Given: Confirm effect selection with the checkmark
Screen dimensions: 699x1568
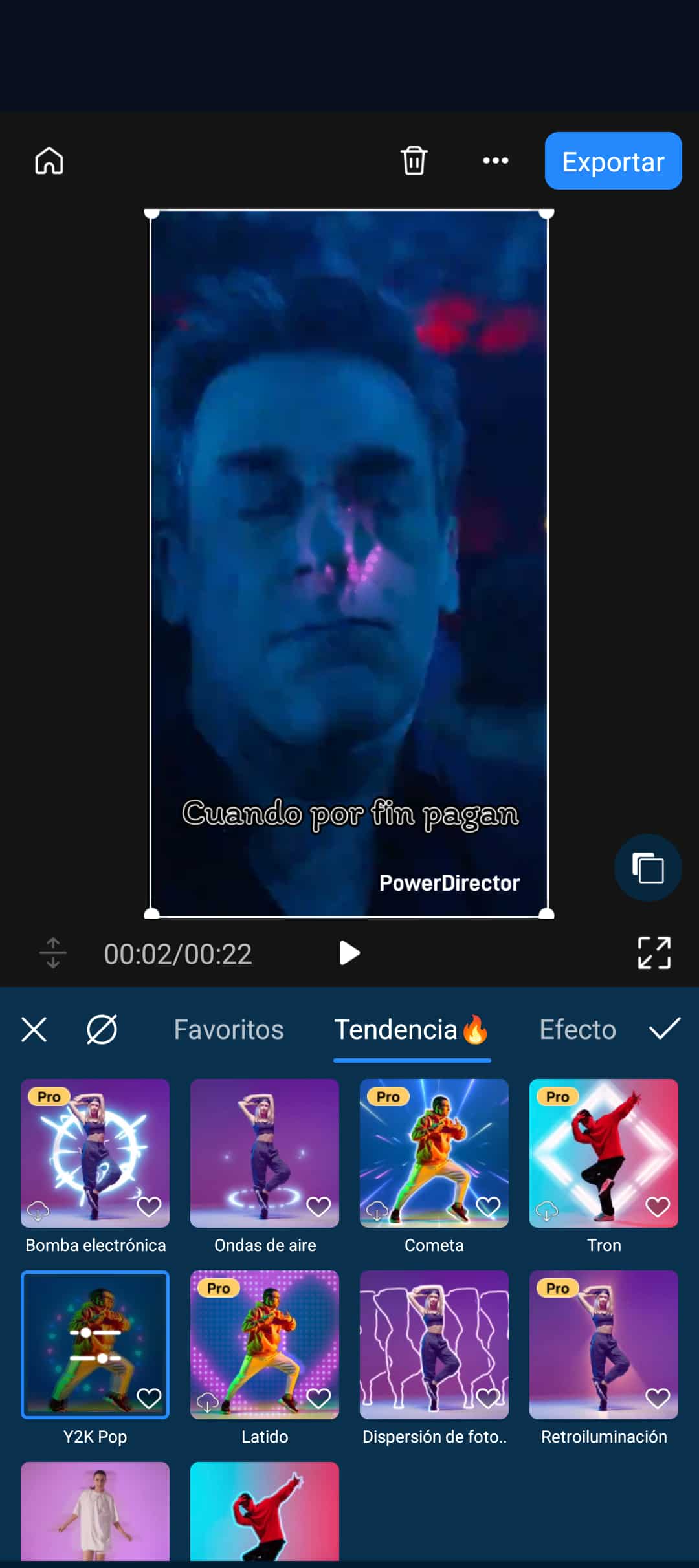Looking at the screenshot, I should pos(664,1029).
